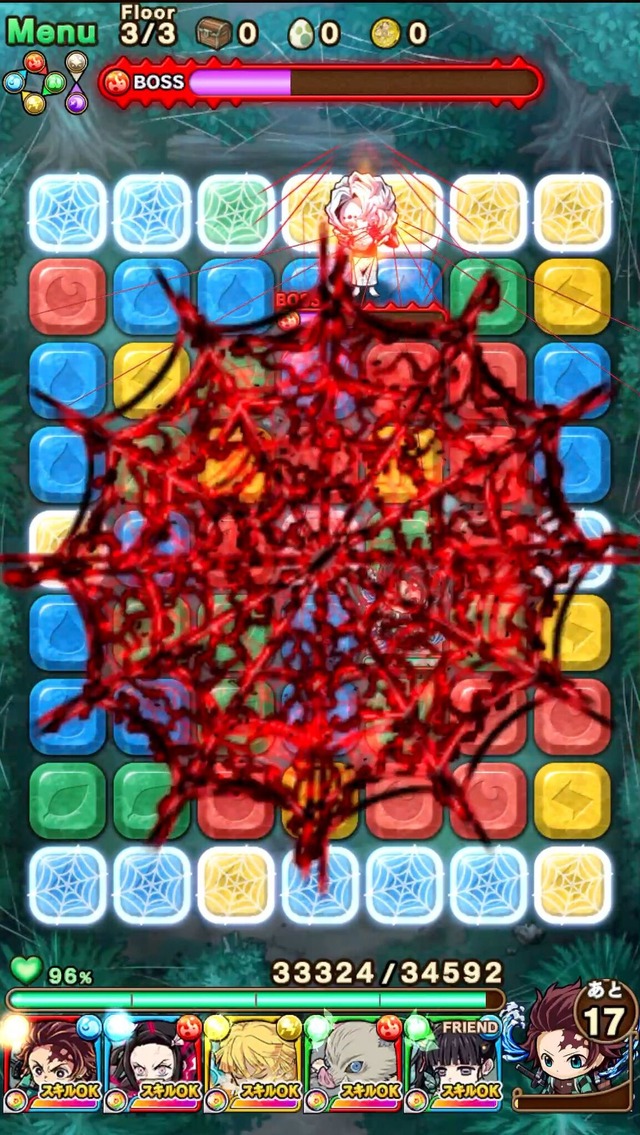Open the game Menu
The height and width of the screenshot is (1135, 640).
click(x=52, y=30)
